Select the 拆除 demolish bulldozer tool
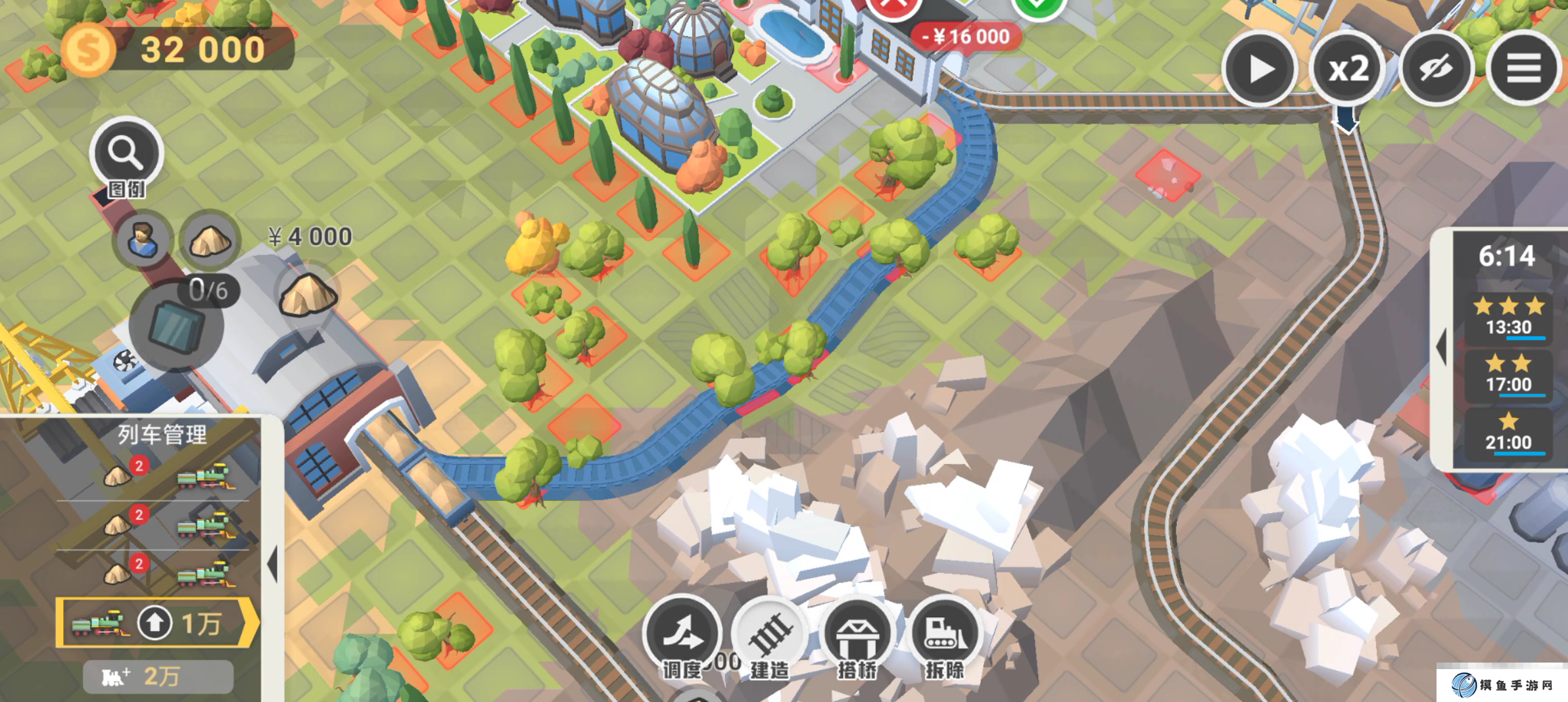Screen dimensions: 1568x702 tap(945, 634)
